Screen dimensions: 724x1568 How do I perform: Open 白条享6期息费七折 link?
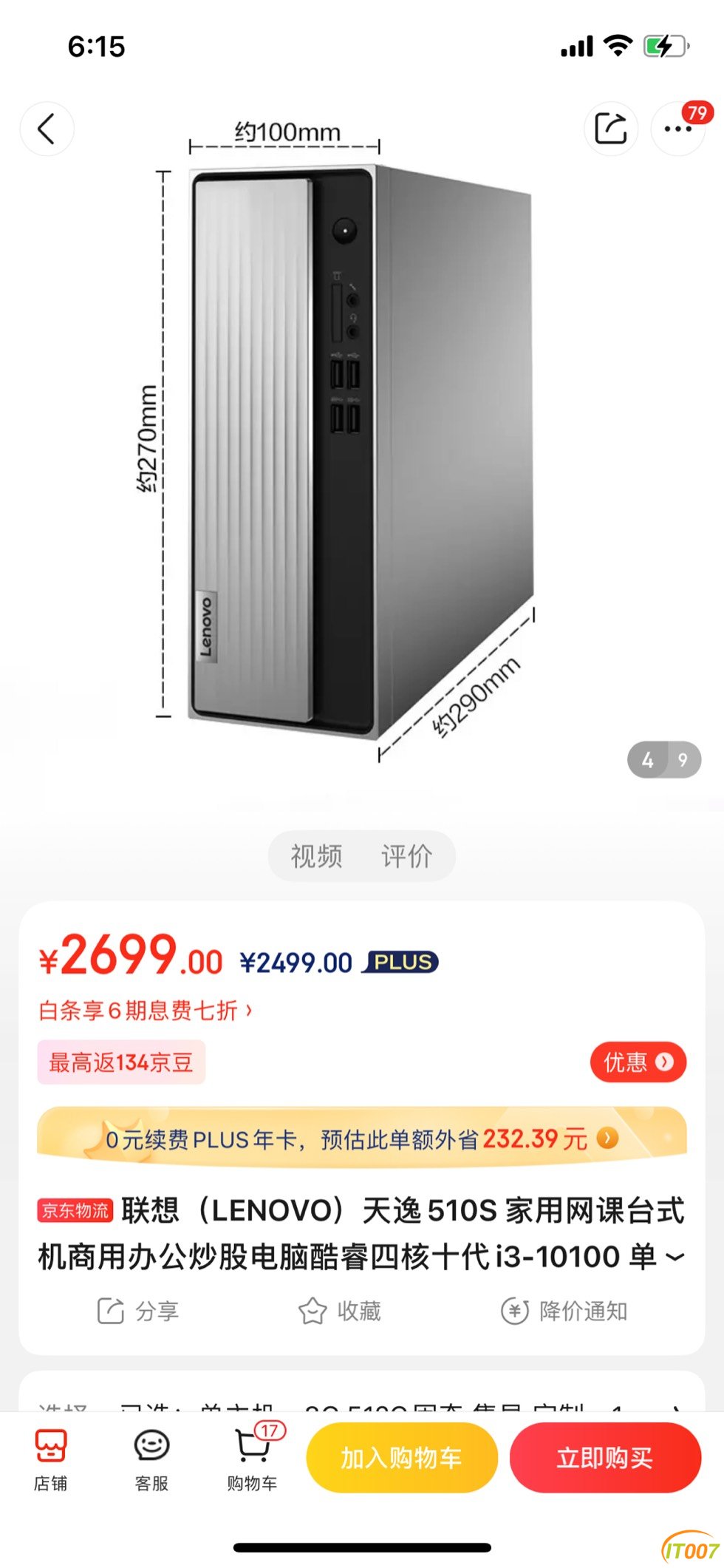pos(145,1010)
